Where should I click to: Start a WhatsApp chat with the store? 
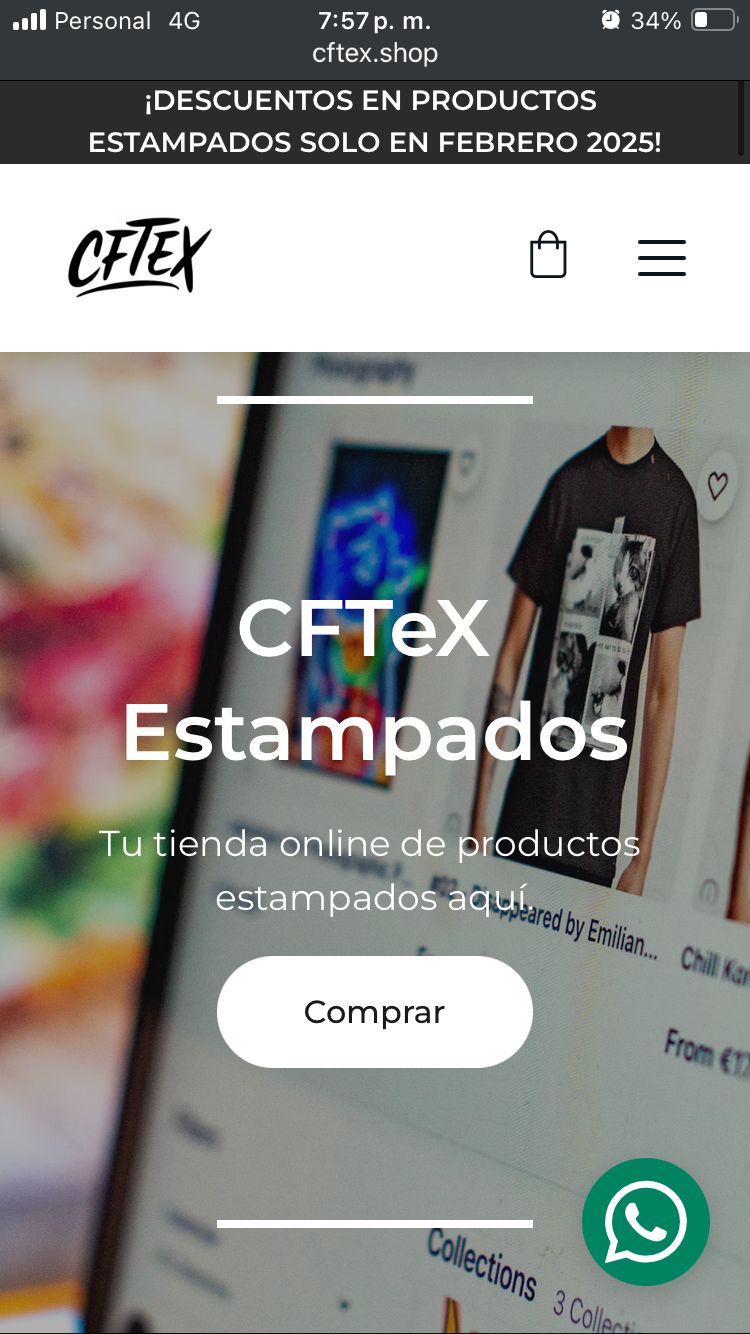pos(646,1222)
